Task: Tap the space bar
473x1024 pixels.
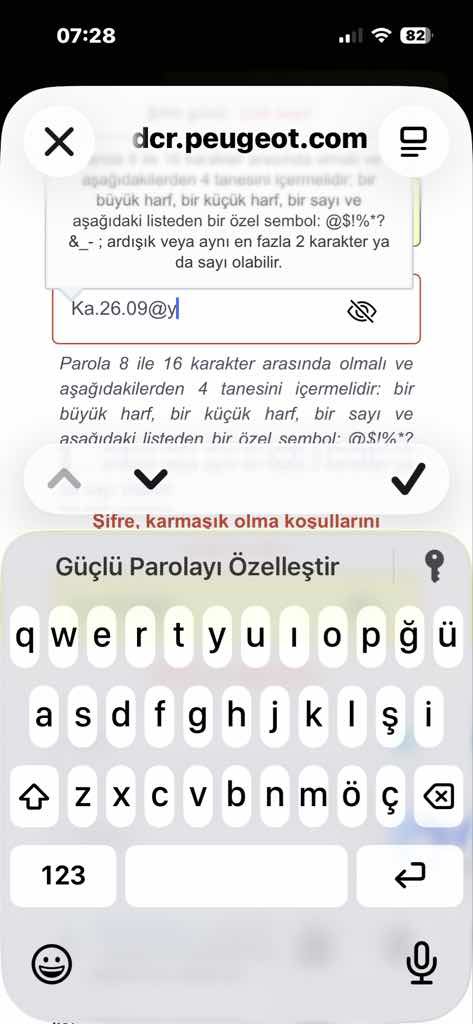Action: coord(236,876)
